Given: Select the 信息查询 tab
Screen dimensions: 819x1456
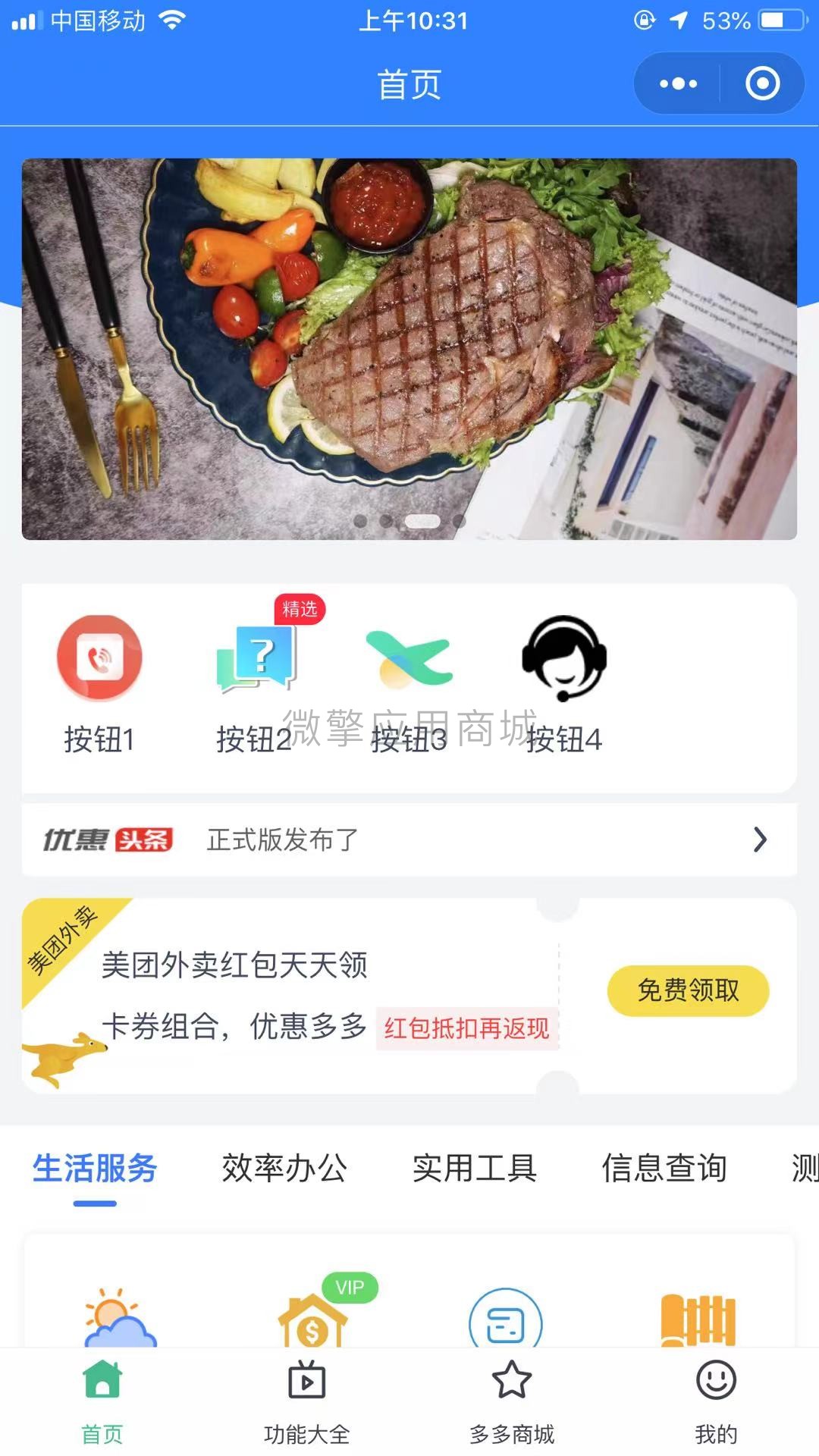Looking at the screenshot, I should point(664,1168).
